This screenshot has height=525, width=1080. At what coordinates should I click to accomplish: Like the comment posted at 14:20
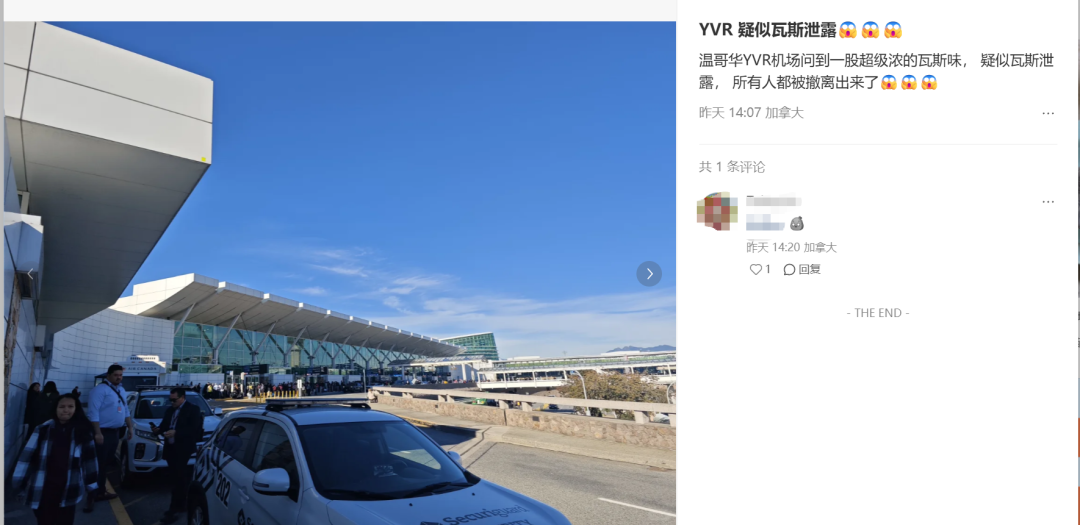coord(757,270)
